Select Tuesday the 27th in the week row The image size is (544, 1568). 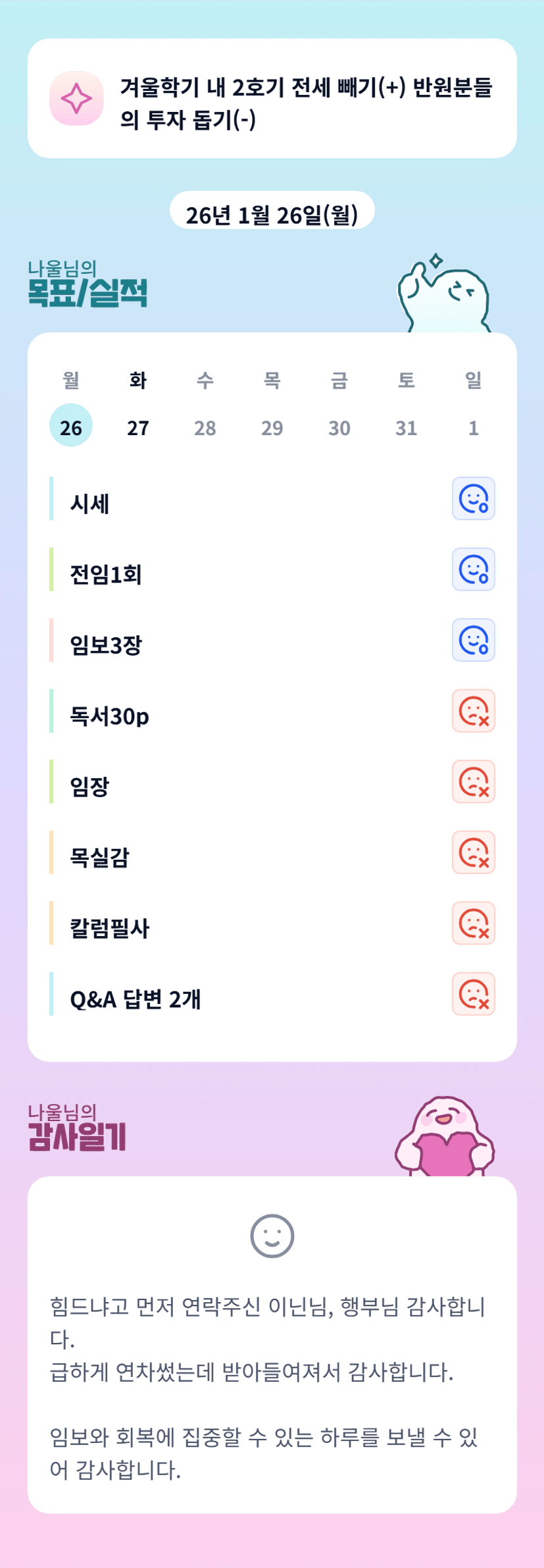pyautogui.click(x=138, y=427)
